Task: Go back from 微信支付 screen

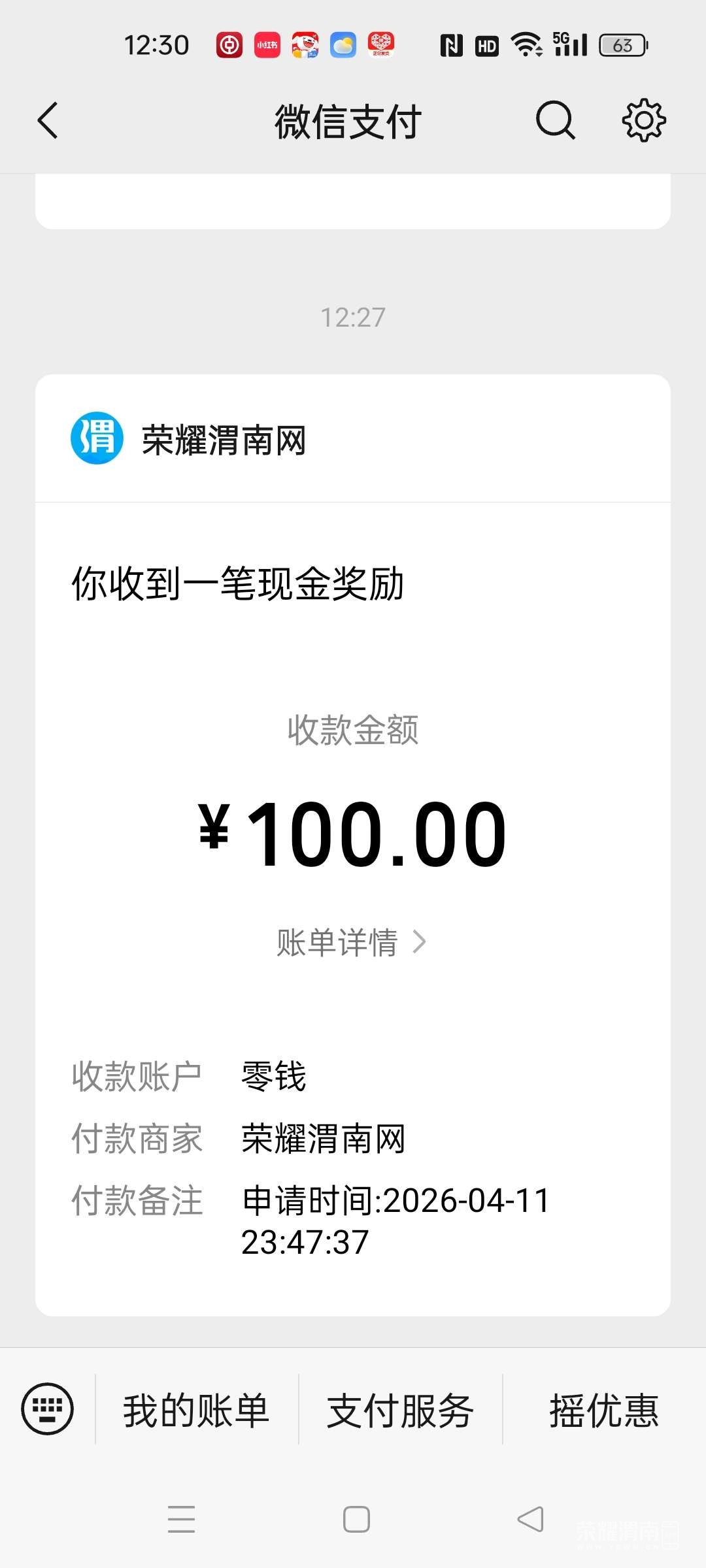Action: click(48, 121)
